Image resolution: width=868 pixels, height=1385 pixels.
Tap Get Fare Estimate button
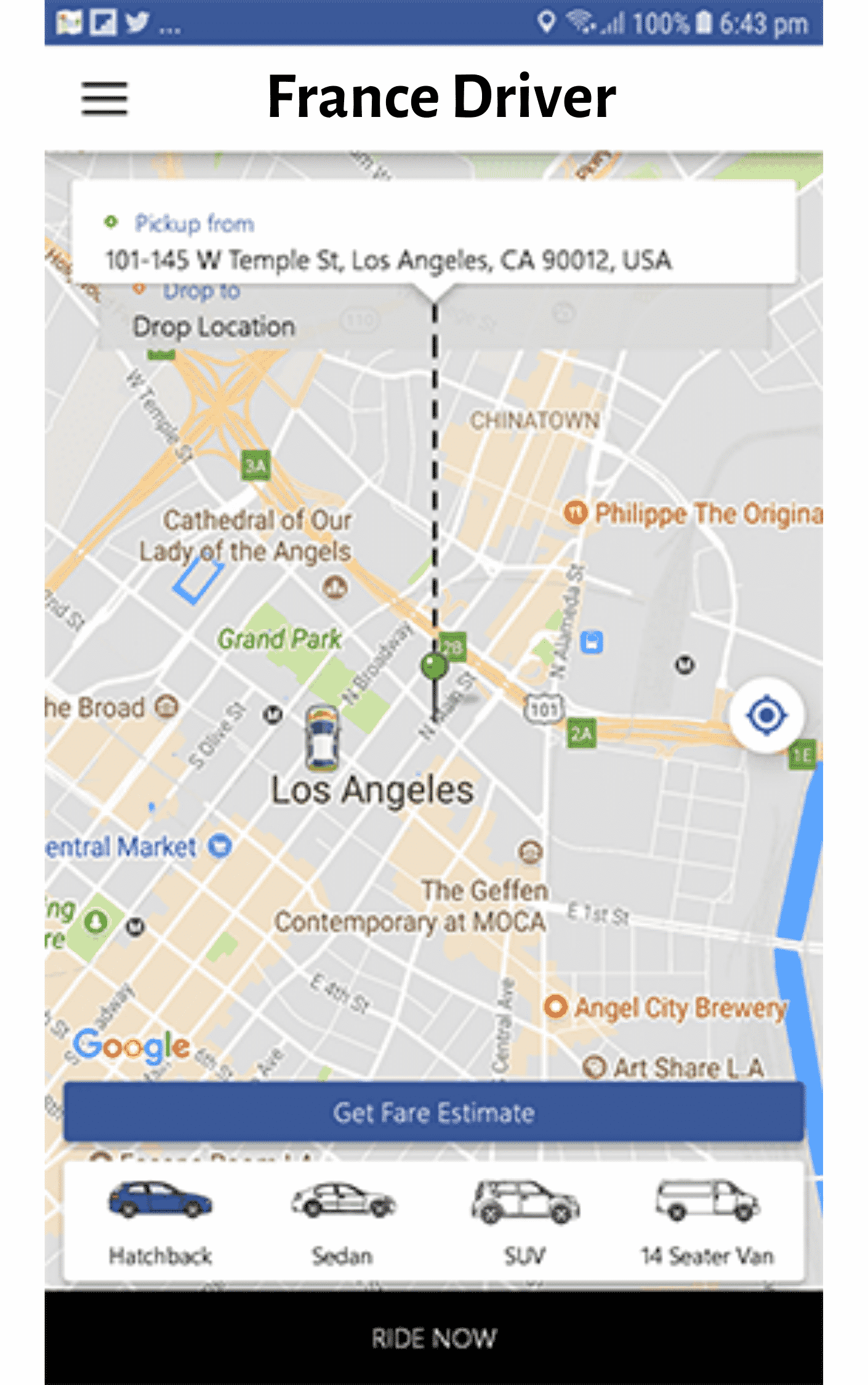pyautogui.click(x=433, y=1113)
